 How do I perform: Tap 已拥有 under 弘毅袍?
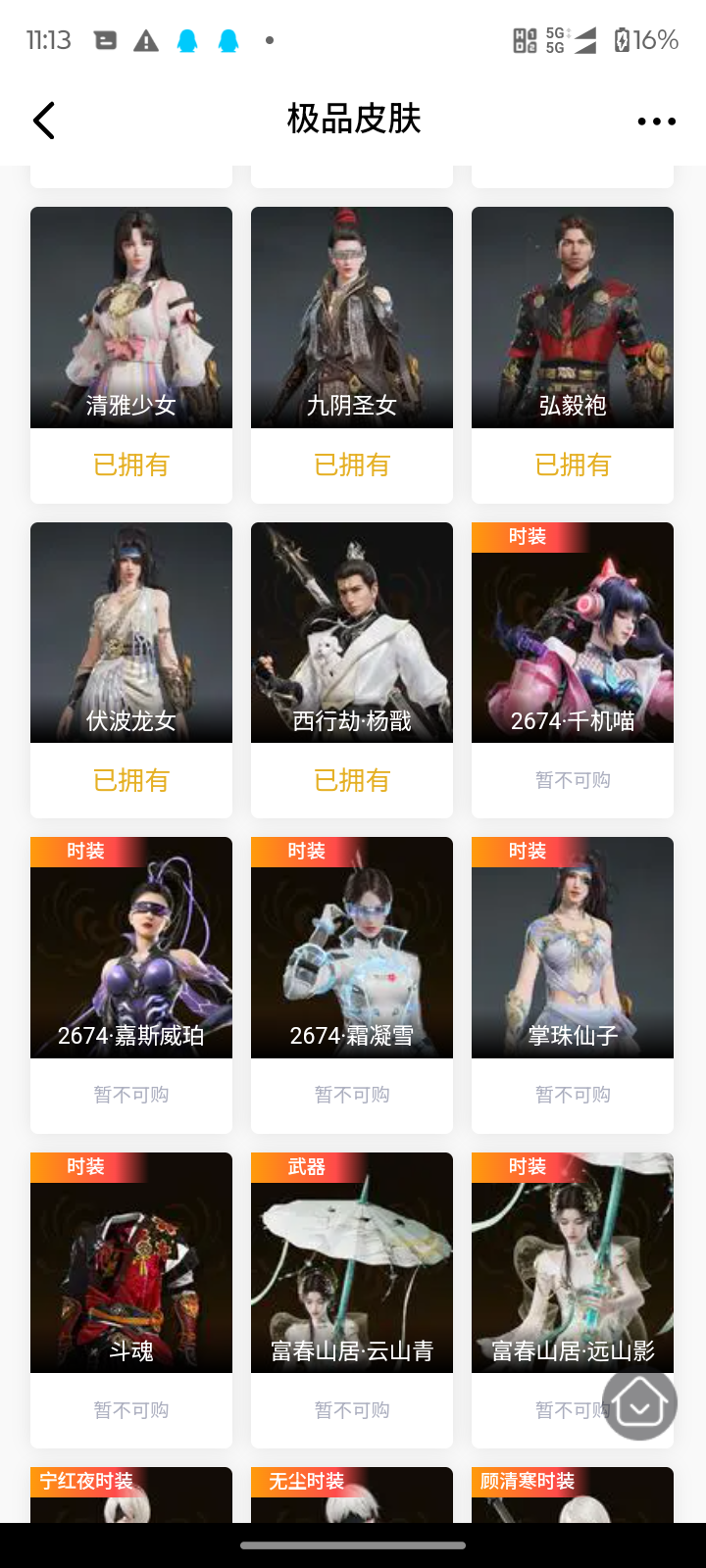pyautogui.click(x=572, y=465)
